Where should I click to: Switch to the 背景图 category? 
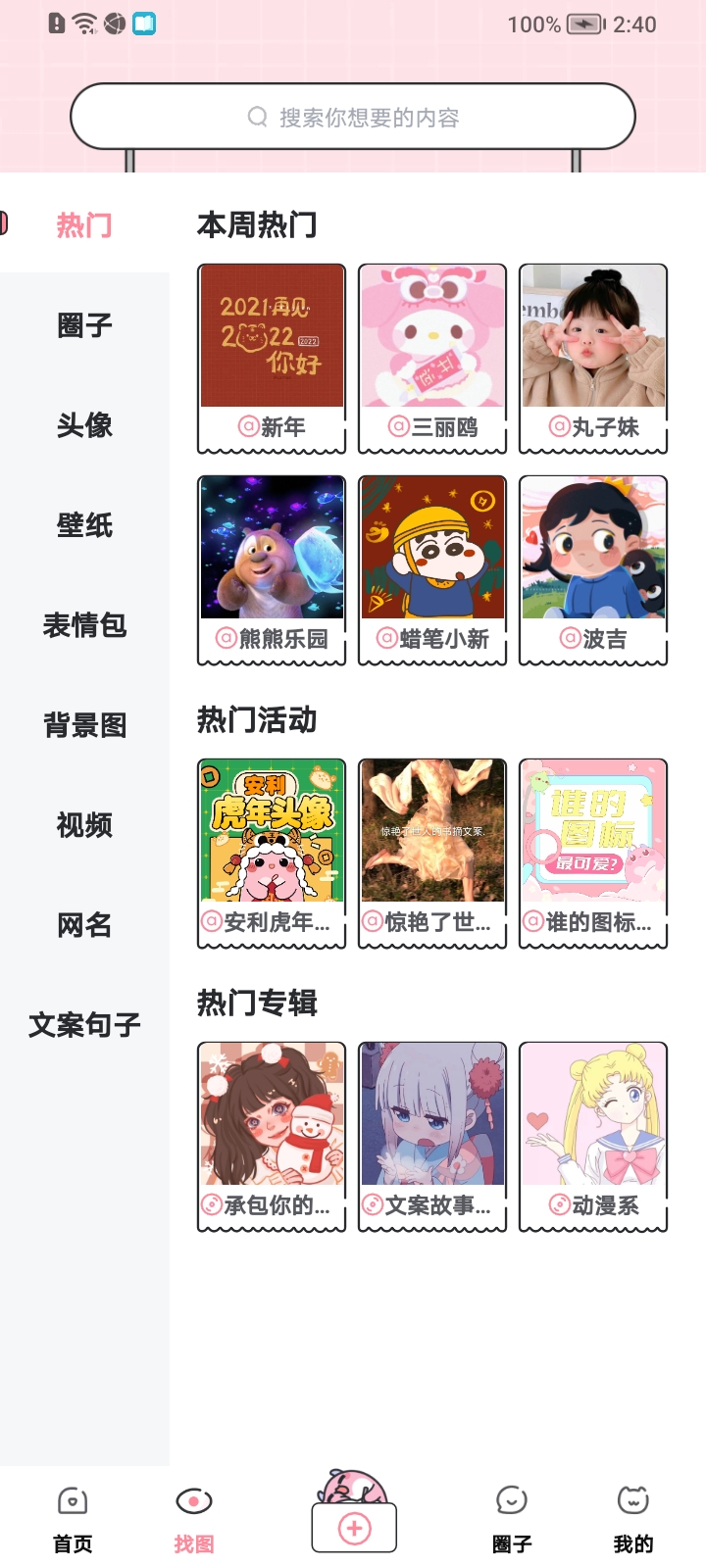[84, 725]
